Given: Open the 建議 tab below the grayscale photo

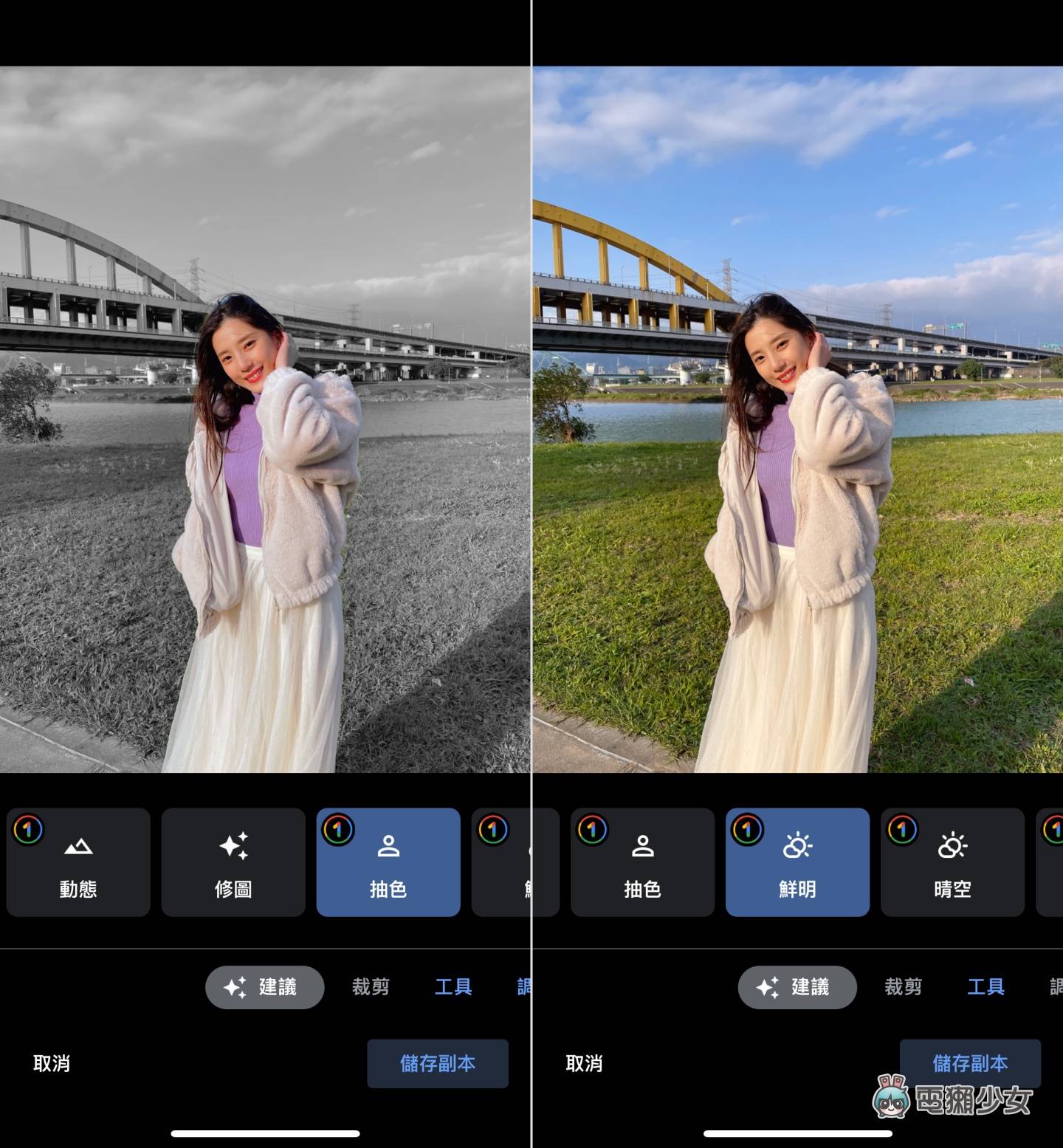Looking at the screenshot, I should [x=264, y=987].
